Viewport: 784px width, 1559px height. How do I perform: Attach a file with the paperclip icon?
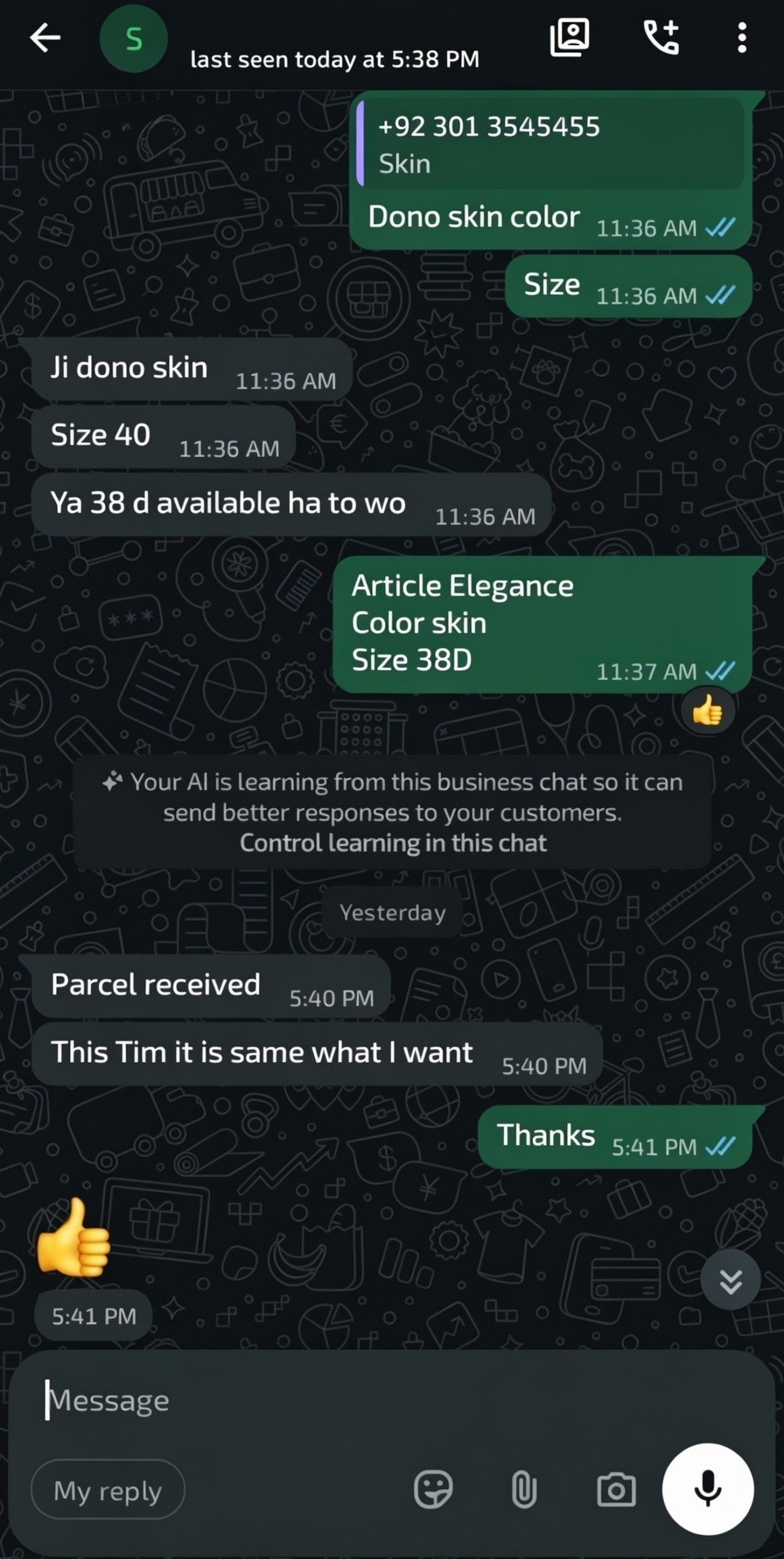coord(524,1489)
